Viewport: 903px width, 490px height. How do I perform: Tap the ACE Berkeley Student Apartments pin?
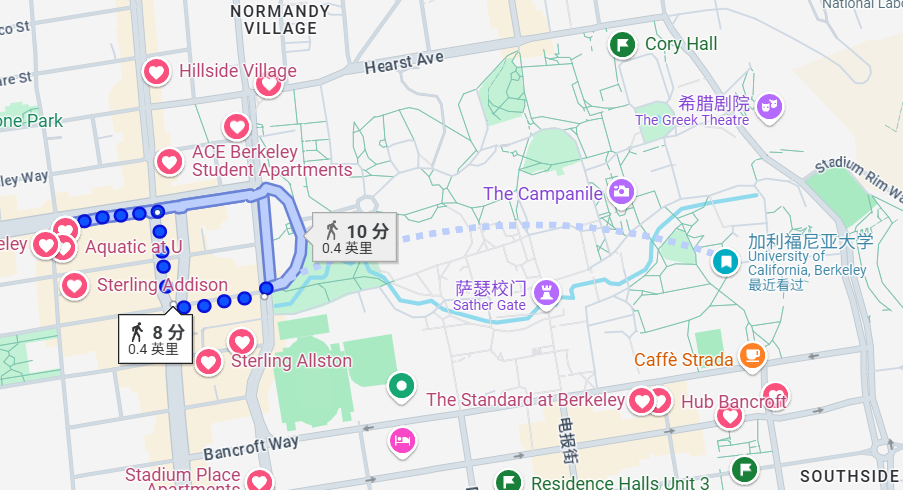coord(170,160)
